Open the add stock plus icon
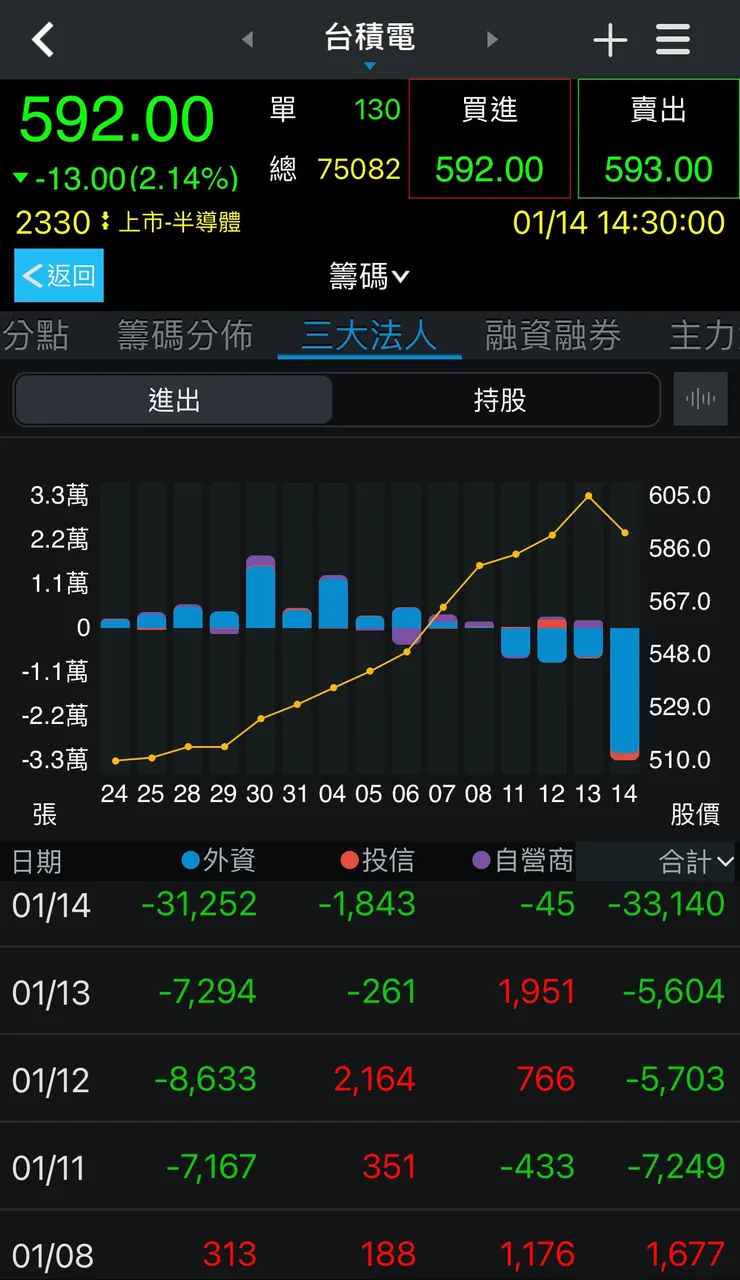Image resolution: width=740 pixels, height=1280 pixels. point(609,40)
